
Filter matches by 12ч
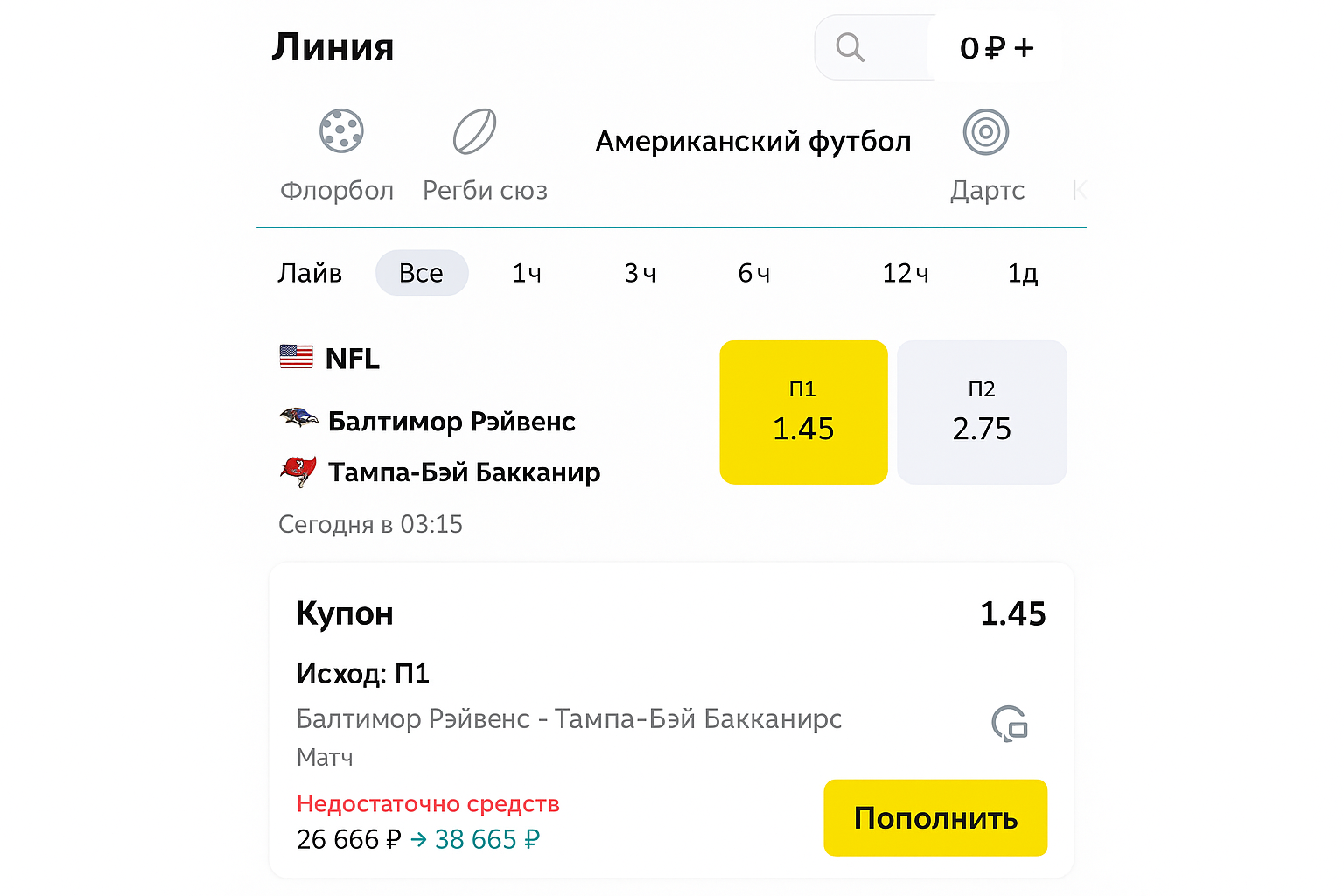click(905, 273)
